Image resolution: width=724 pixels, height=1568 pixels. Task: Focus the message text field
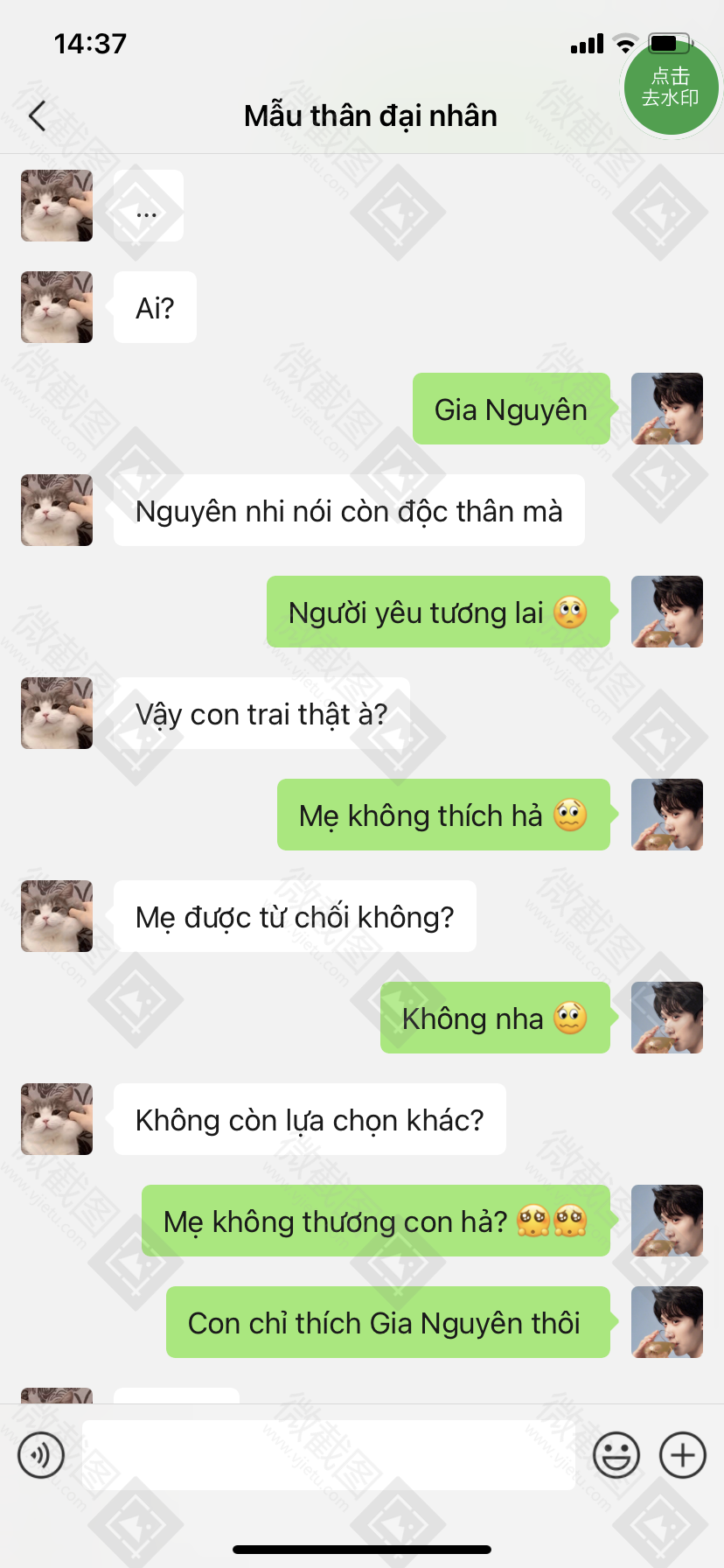click(x=328, y=1455)
